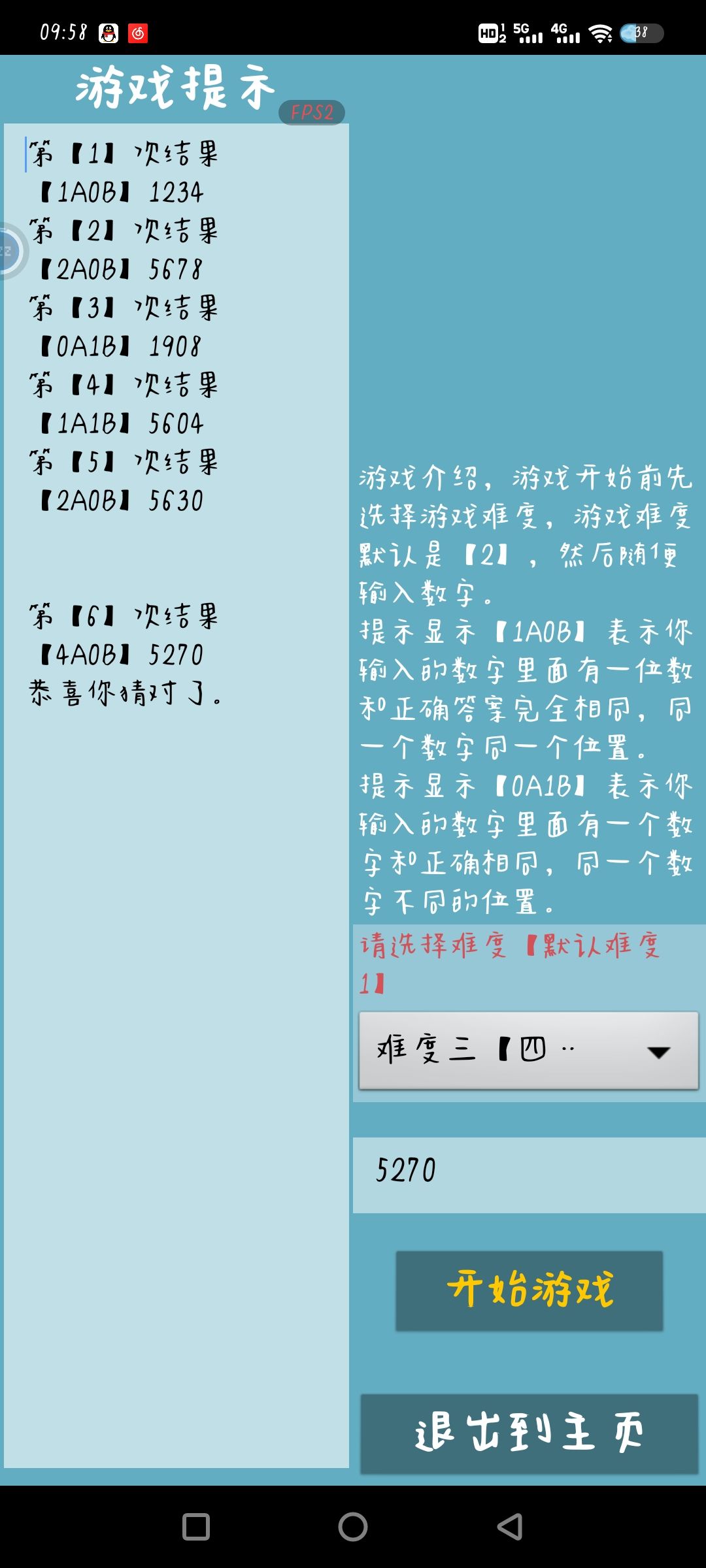Tap the FPS2 indicator label
Image resolution: width=706 pixels, height=1568 pixels.
(x=312, y=111)
